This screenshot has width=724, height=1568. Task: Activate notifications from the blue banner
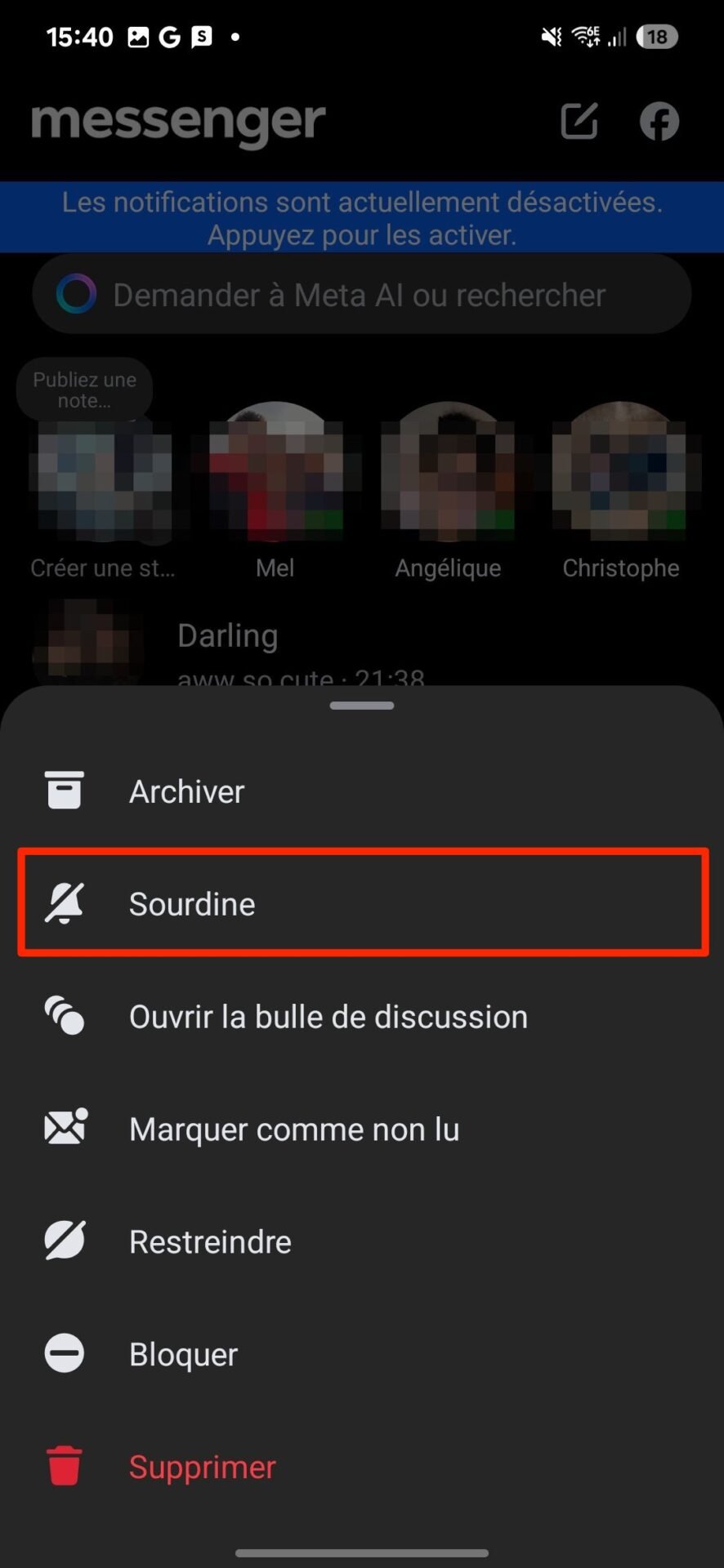(x=362, y=217)
